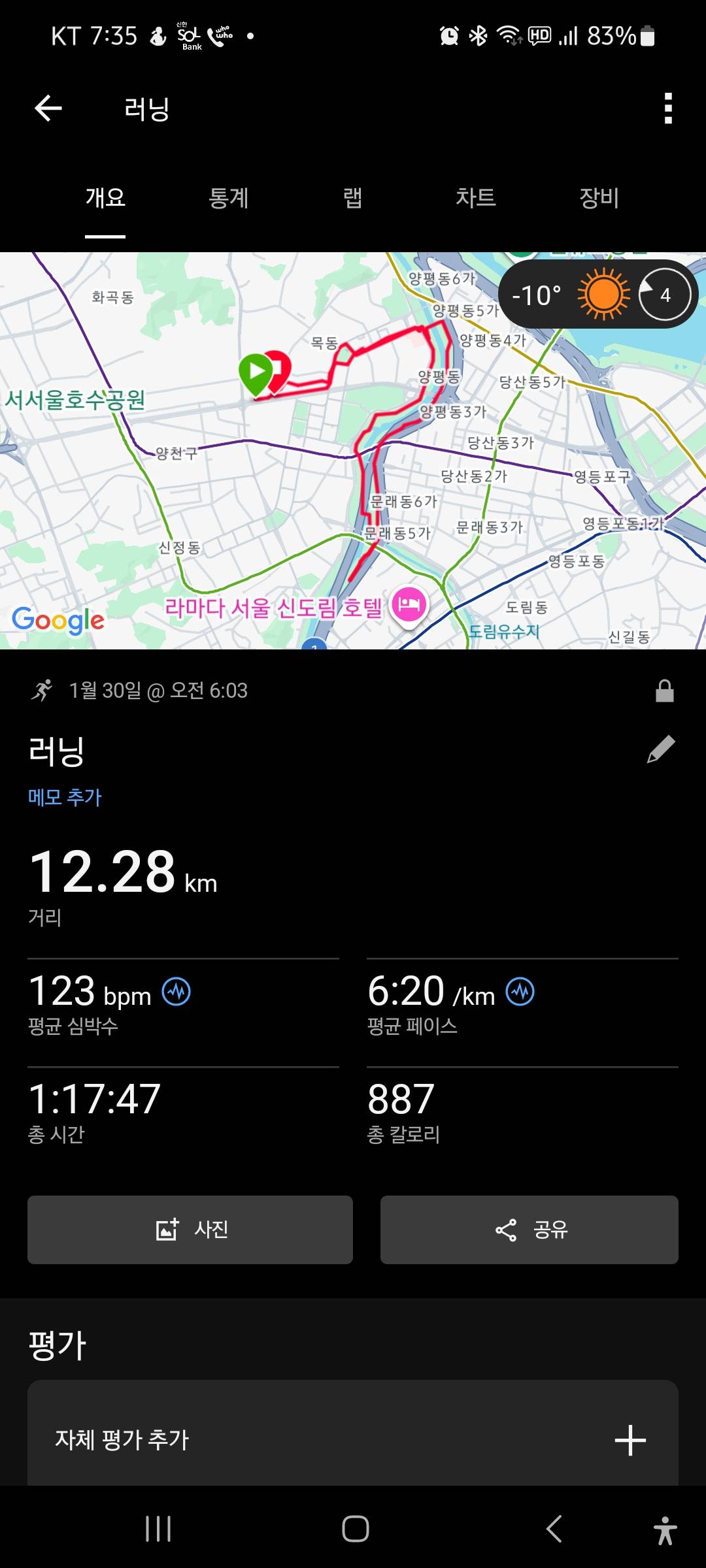Tap the green start marker on the map
706x1568 pixels.
[x=258, y=372]
